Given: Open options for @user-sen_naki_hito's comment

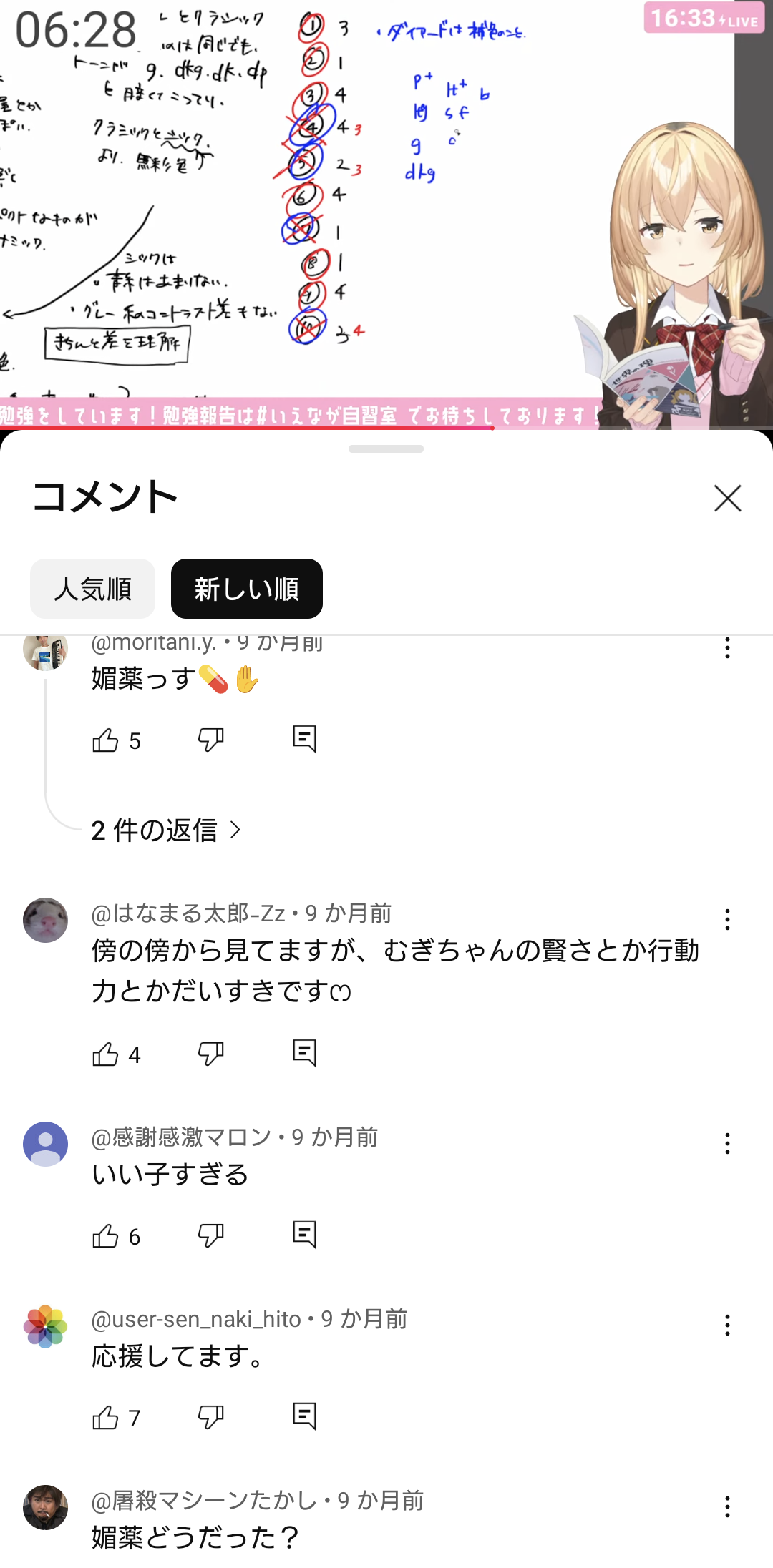Looking at the screenshot, I should [727, 1325].
